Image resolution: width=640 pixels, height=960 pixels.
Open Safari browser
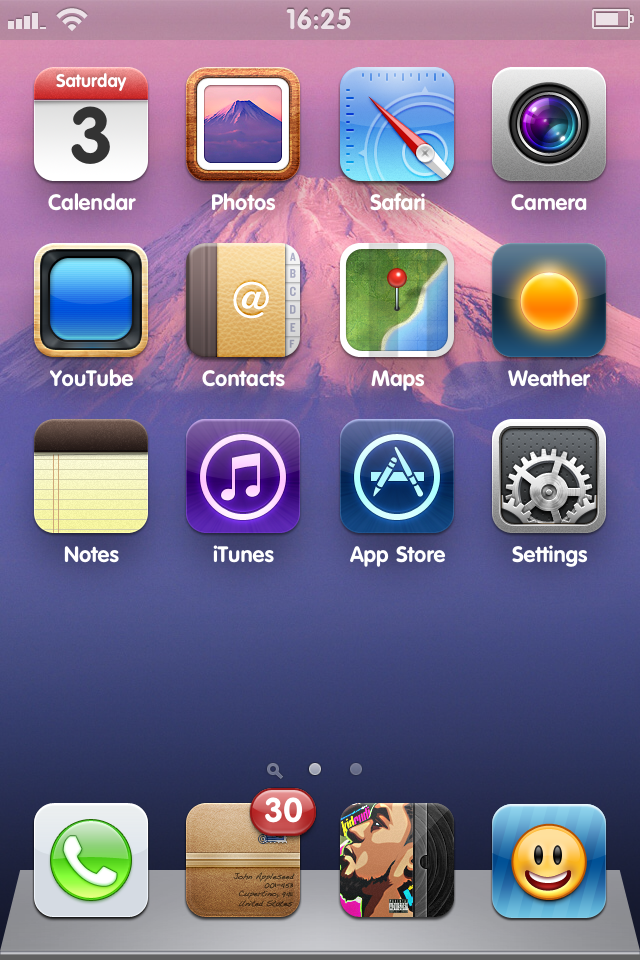point(397,124)
